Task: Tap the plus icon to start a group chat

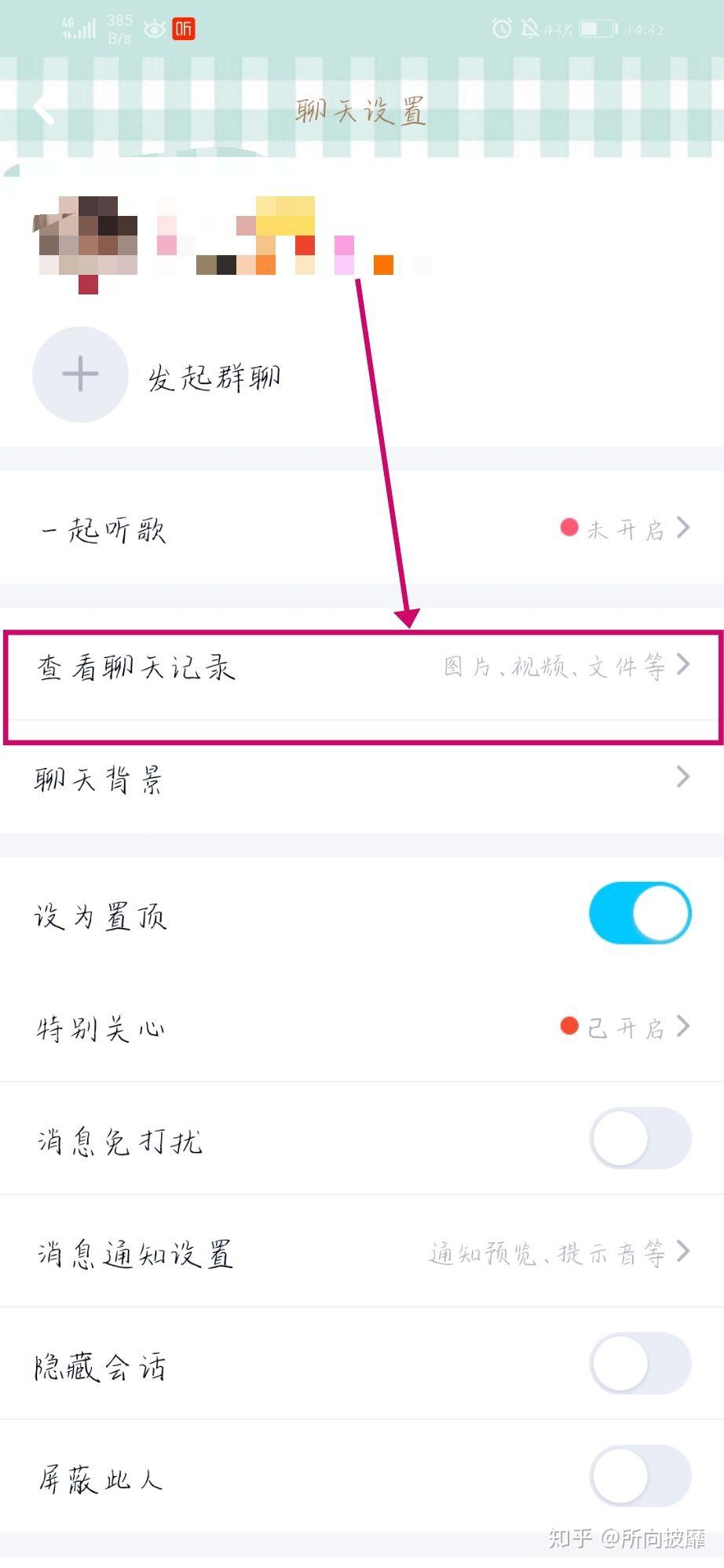Action: coord(79,375)
